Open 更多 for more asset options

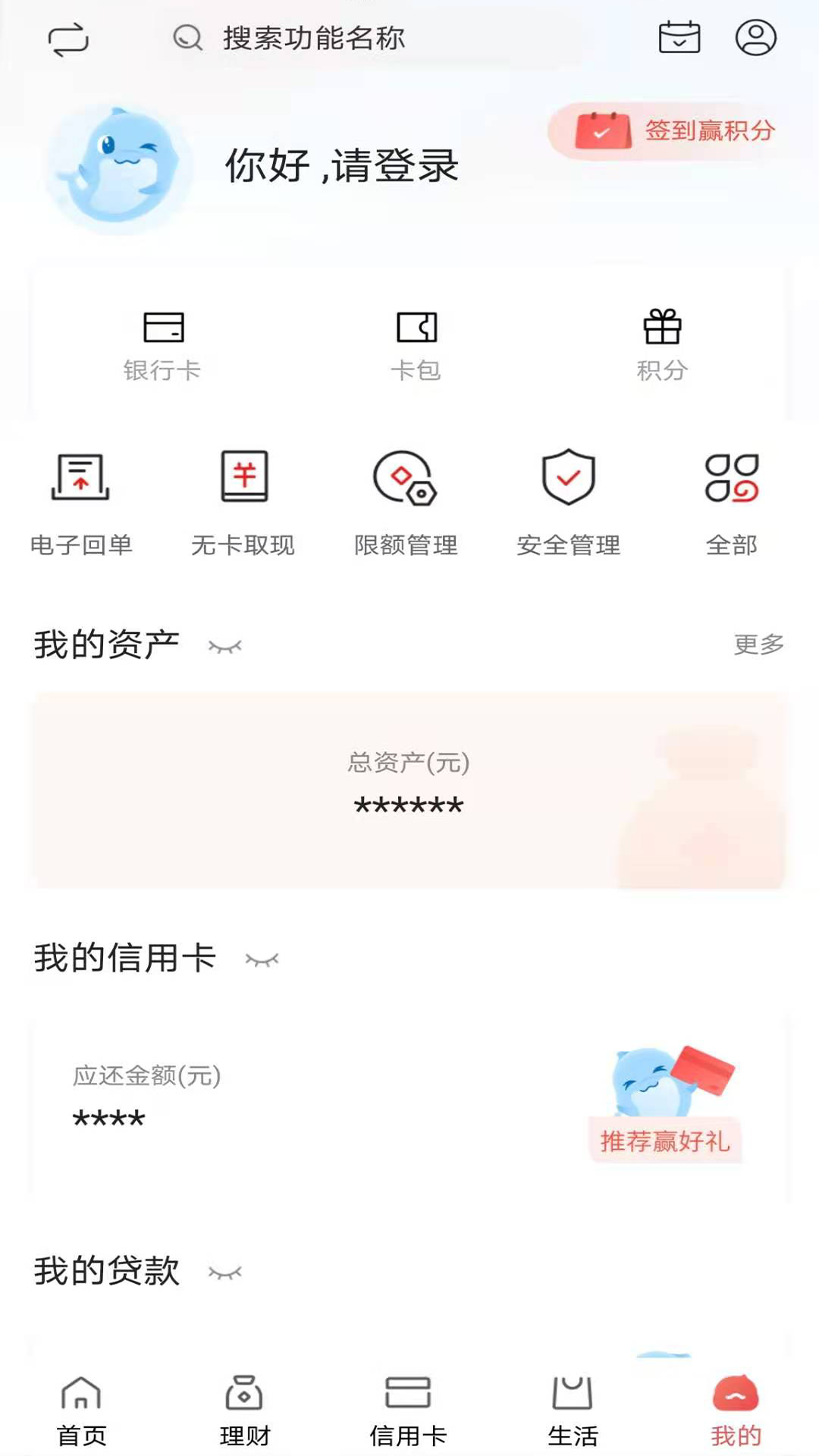pyautogui.click(x=757, y=645)
